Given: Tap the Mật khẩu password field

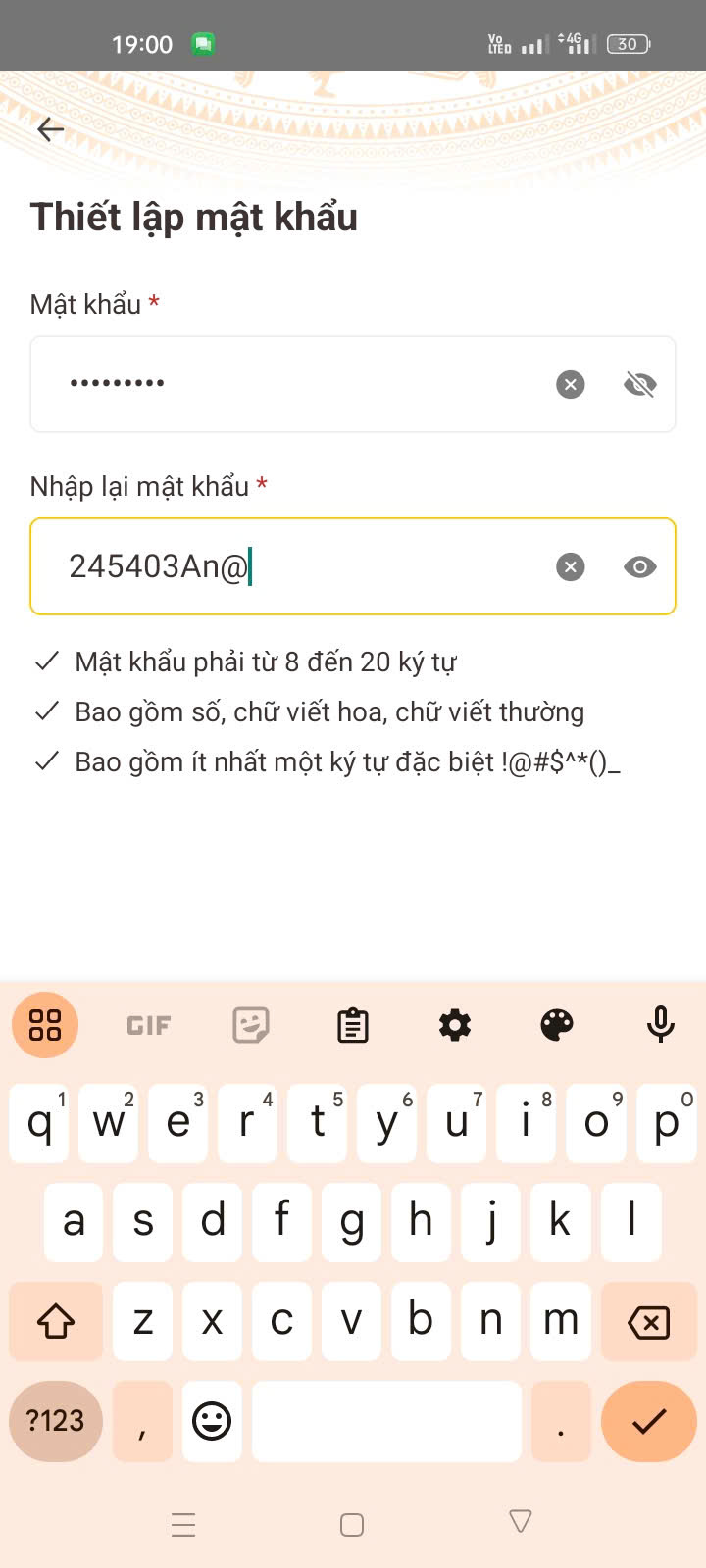Looking at the screenshot, I should click(353, 384).
